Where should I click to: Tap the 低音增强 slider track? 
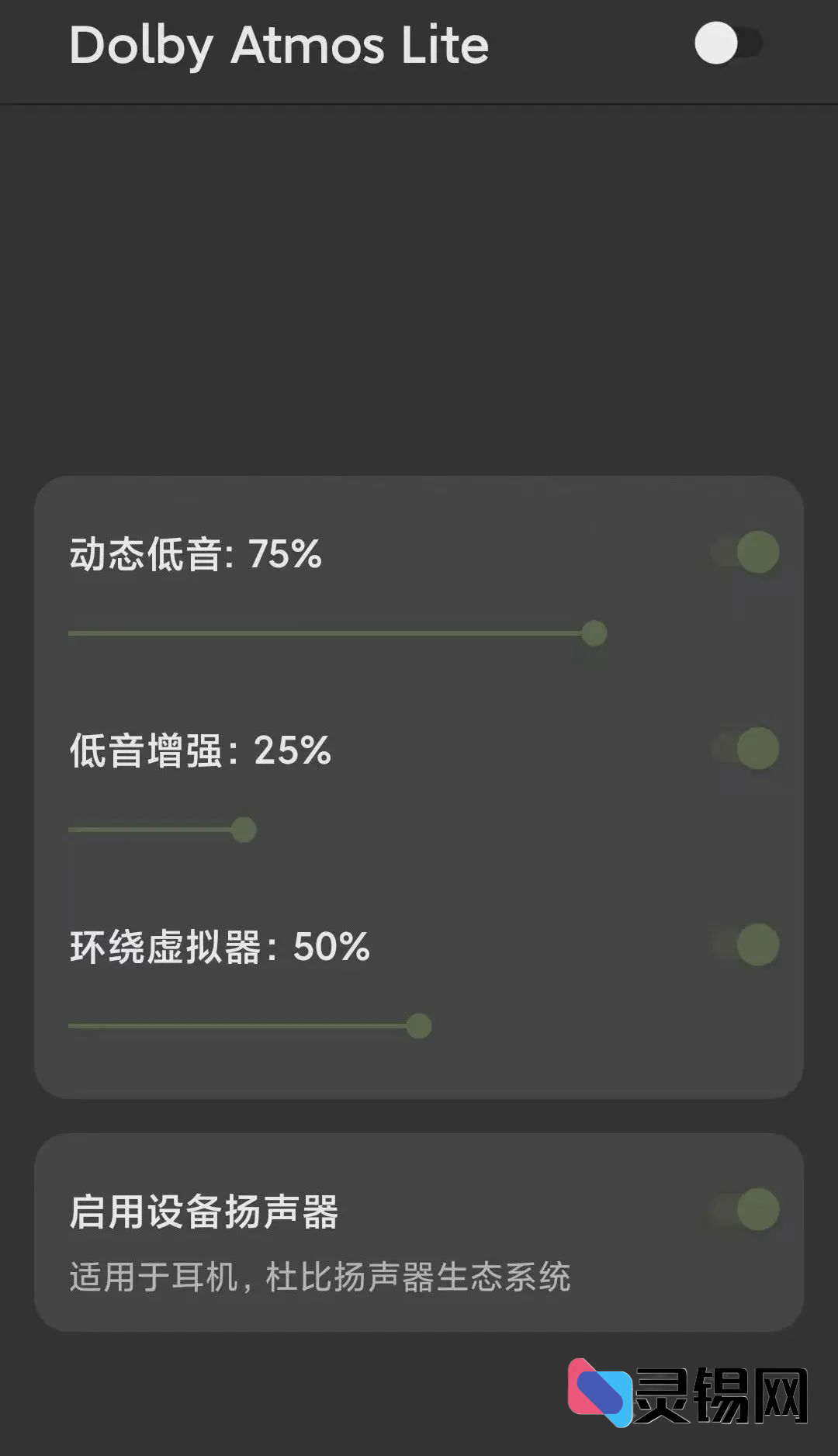(x=155, y=830)
